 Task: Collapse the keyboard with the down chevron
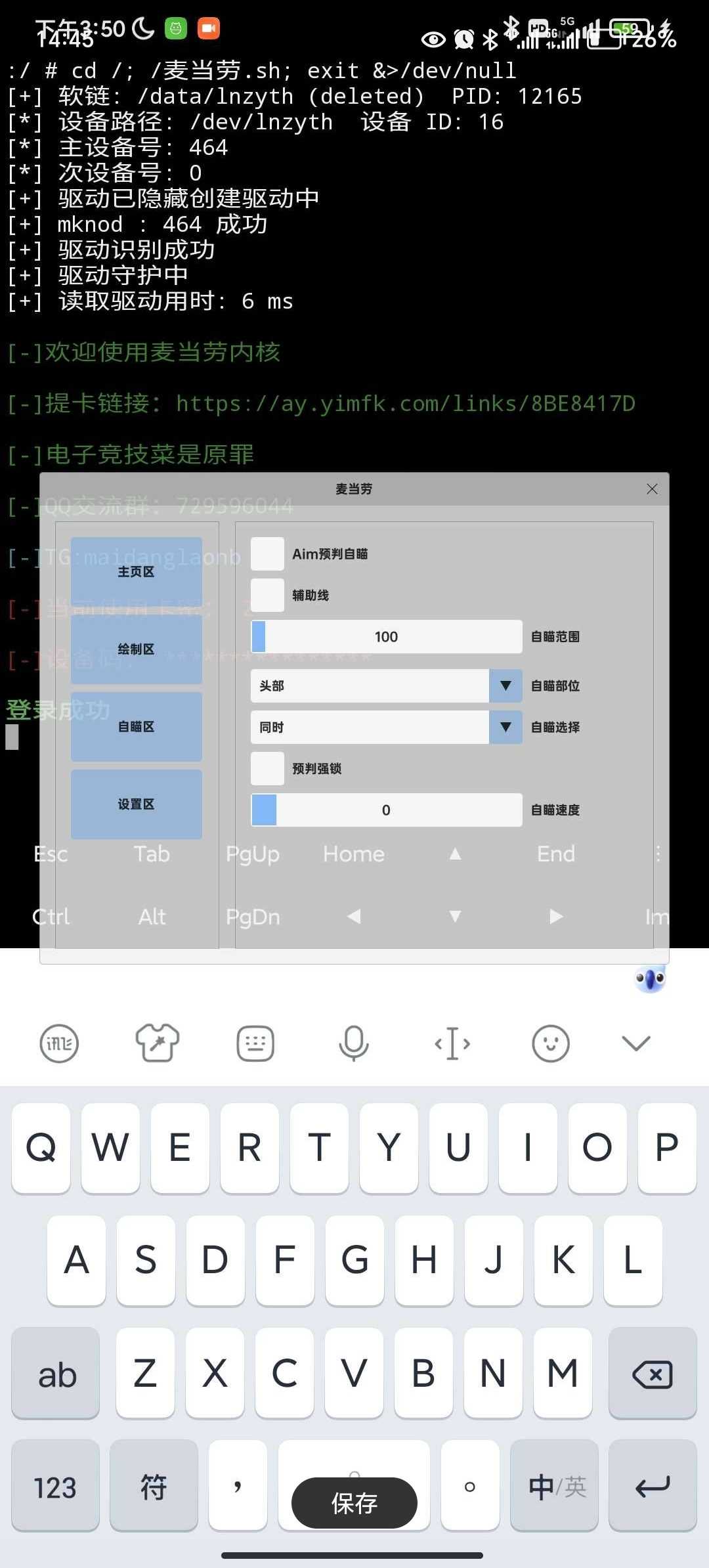635,1043
